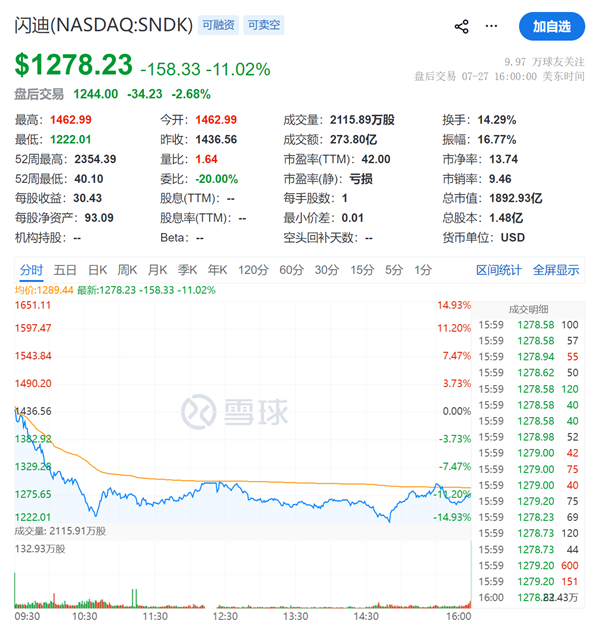Select the 60分 interval
The image size is (600, 629).
(292, 270)
